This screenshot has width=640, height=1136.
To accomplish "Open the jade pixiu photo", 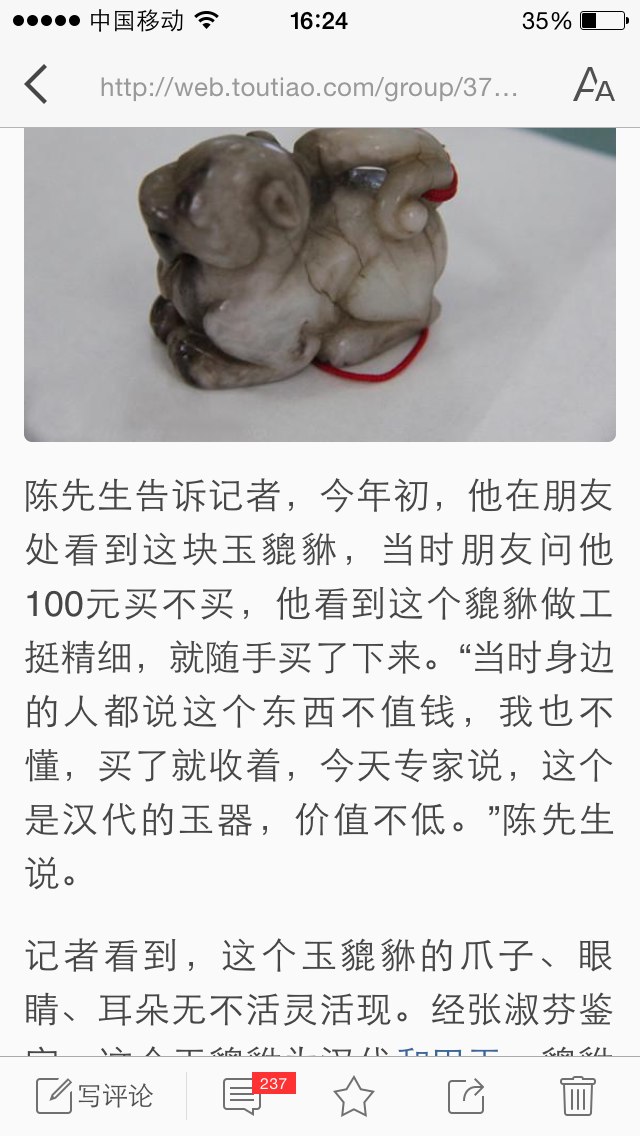I will [320, 285].
